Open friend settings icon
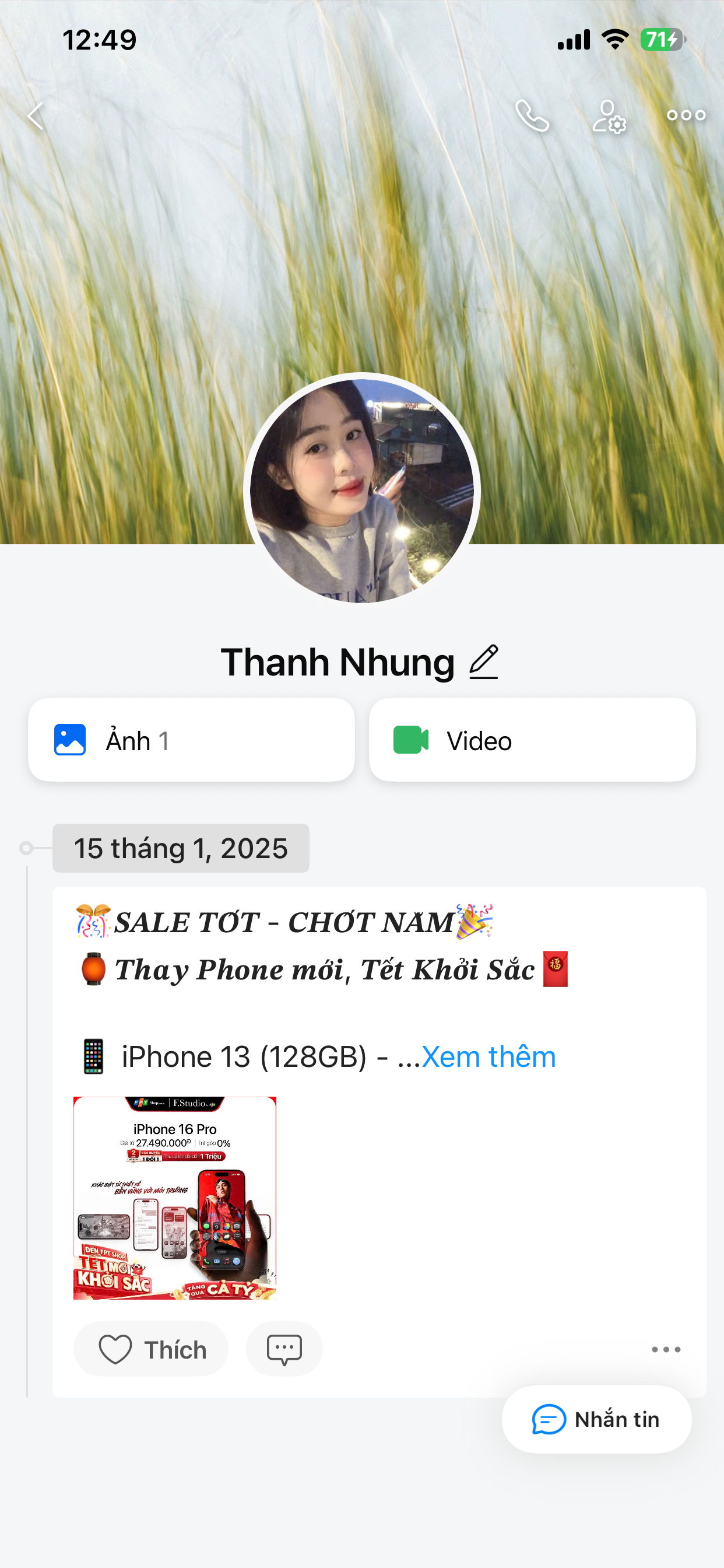The height and width of the screenshot is (1568, 724). [609, 116]
